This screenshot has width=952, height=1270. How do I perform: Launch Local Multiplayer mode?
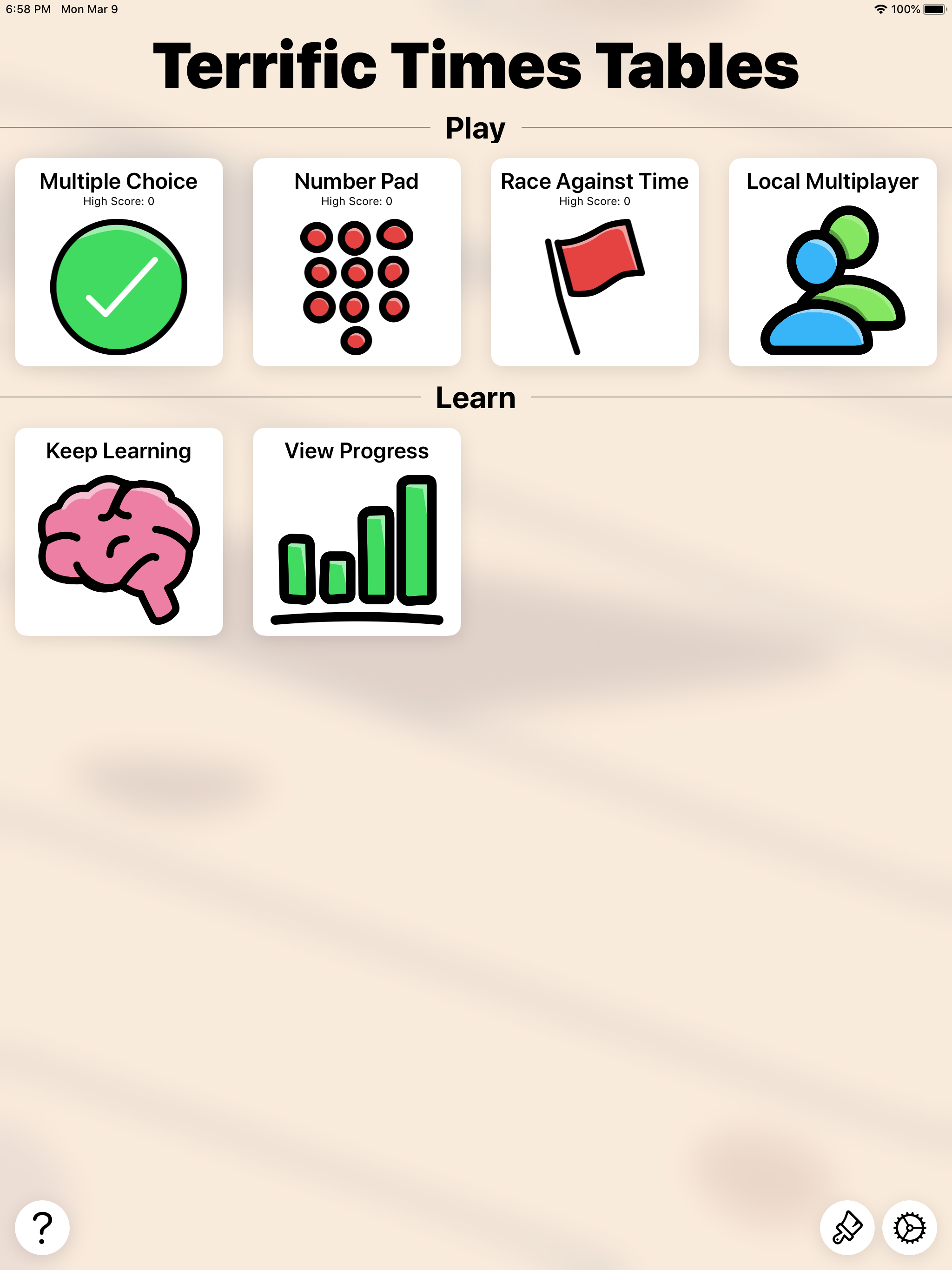coord(832,262)
